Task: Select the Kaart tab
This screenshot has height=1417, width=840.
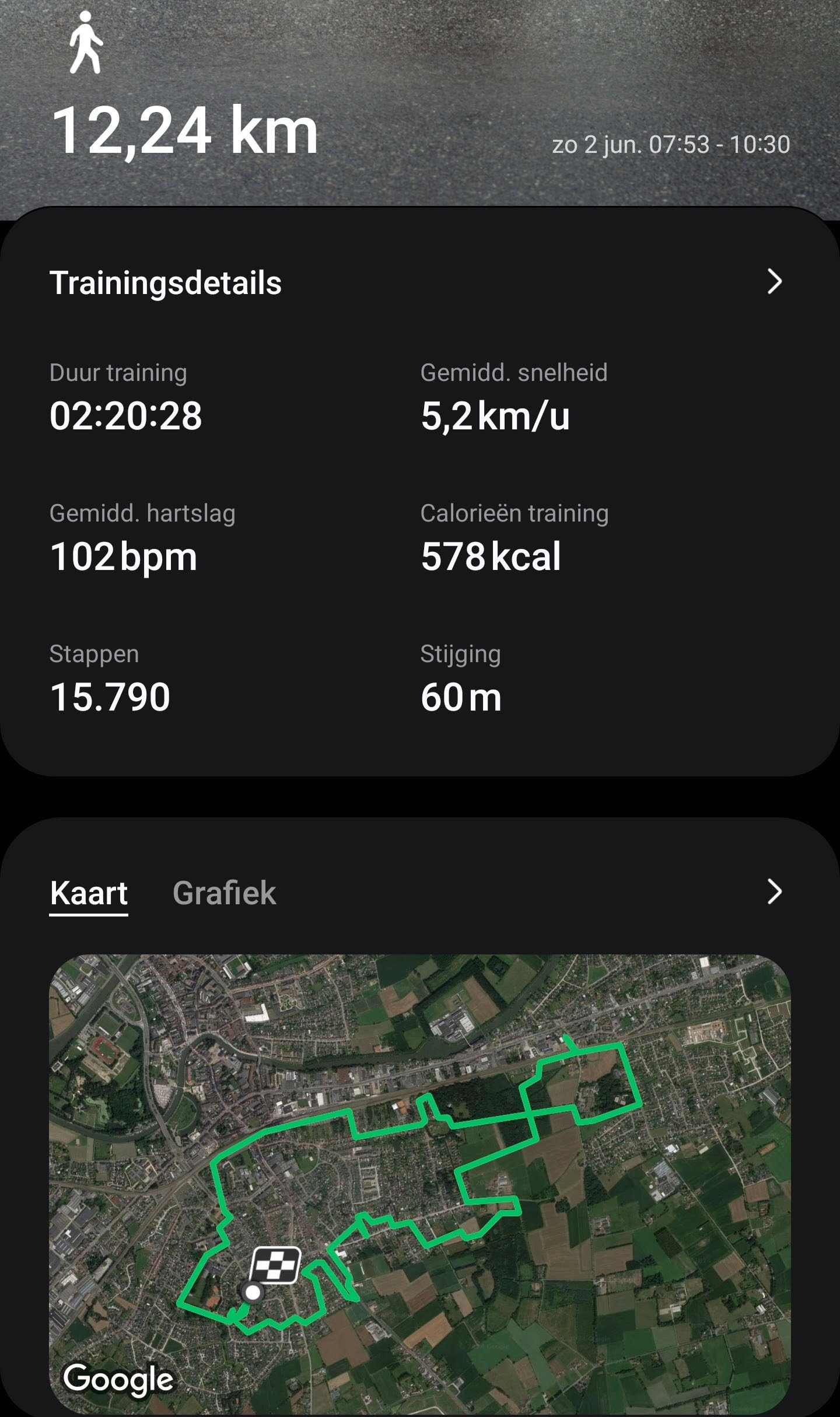Action: point(89,893)
